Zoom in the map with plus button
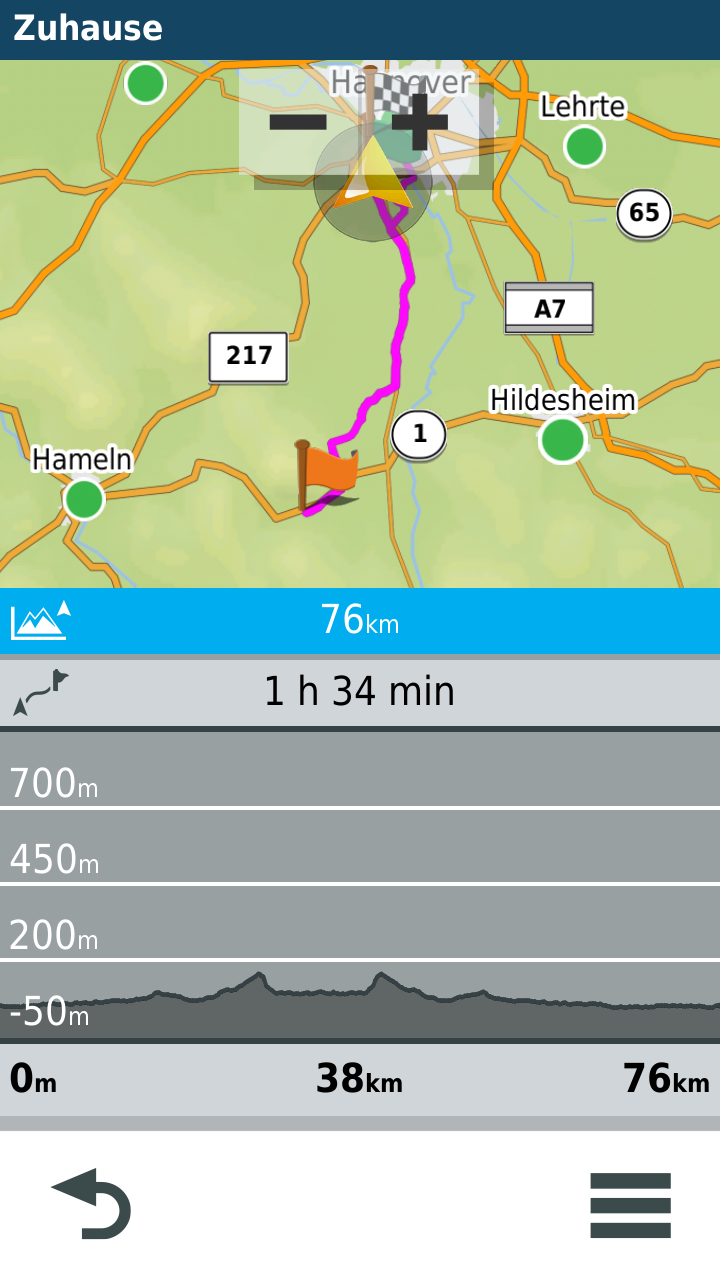This screenshot has width=720, height=1280. 420,123
